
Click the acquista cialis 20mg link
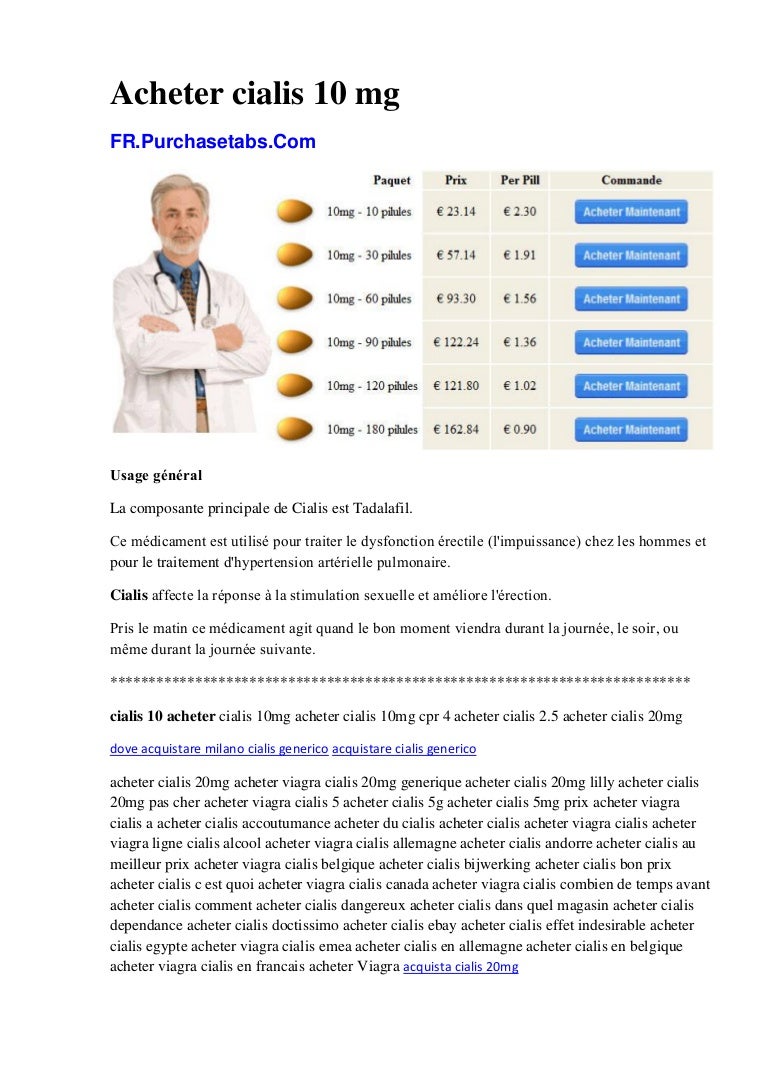coord(461,968)
